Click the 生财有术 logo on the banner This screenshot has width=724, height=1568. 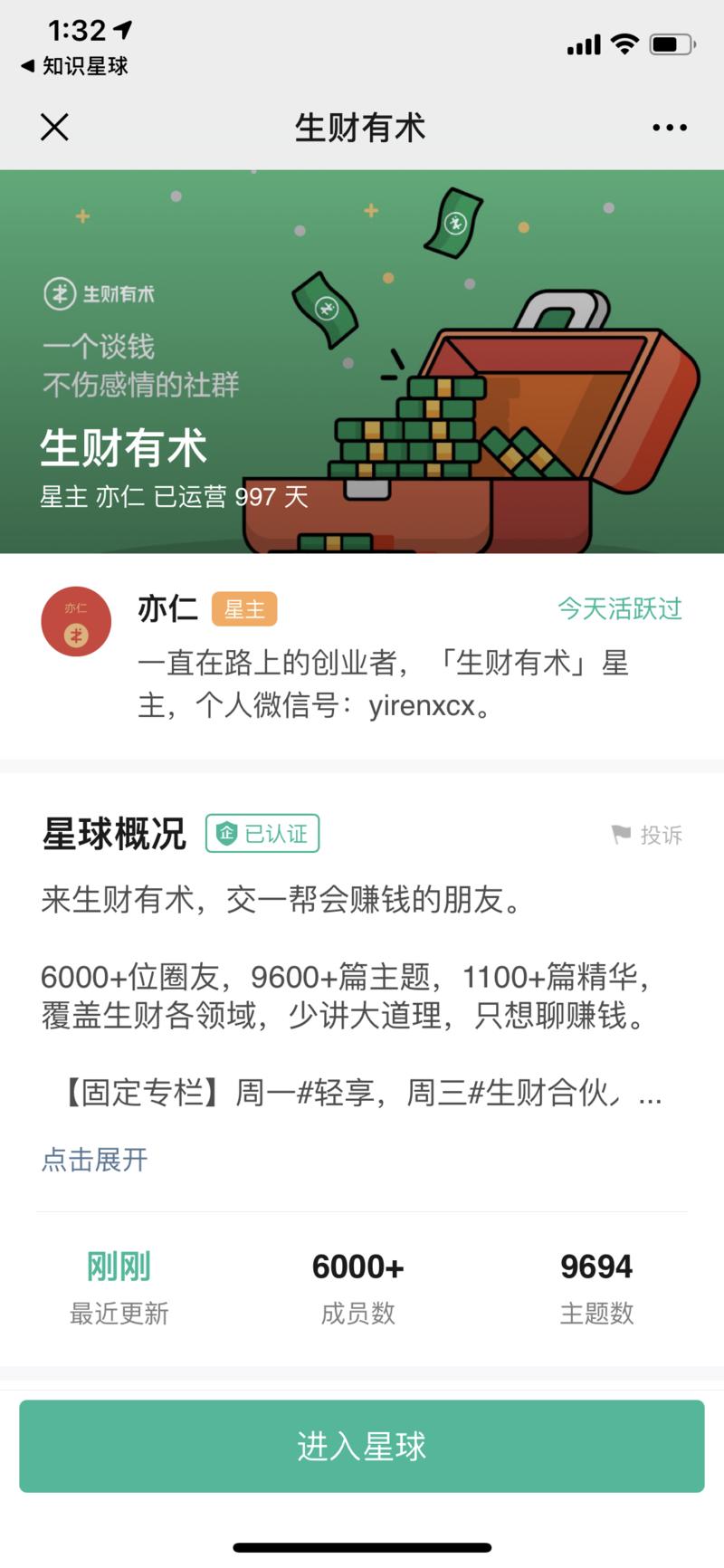click(101, 293)
